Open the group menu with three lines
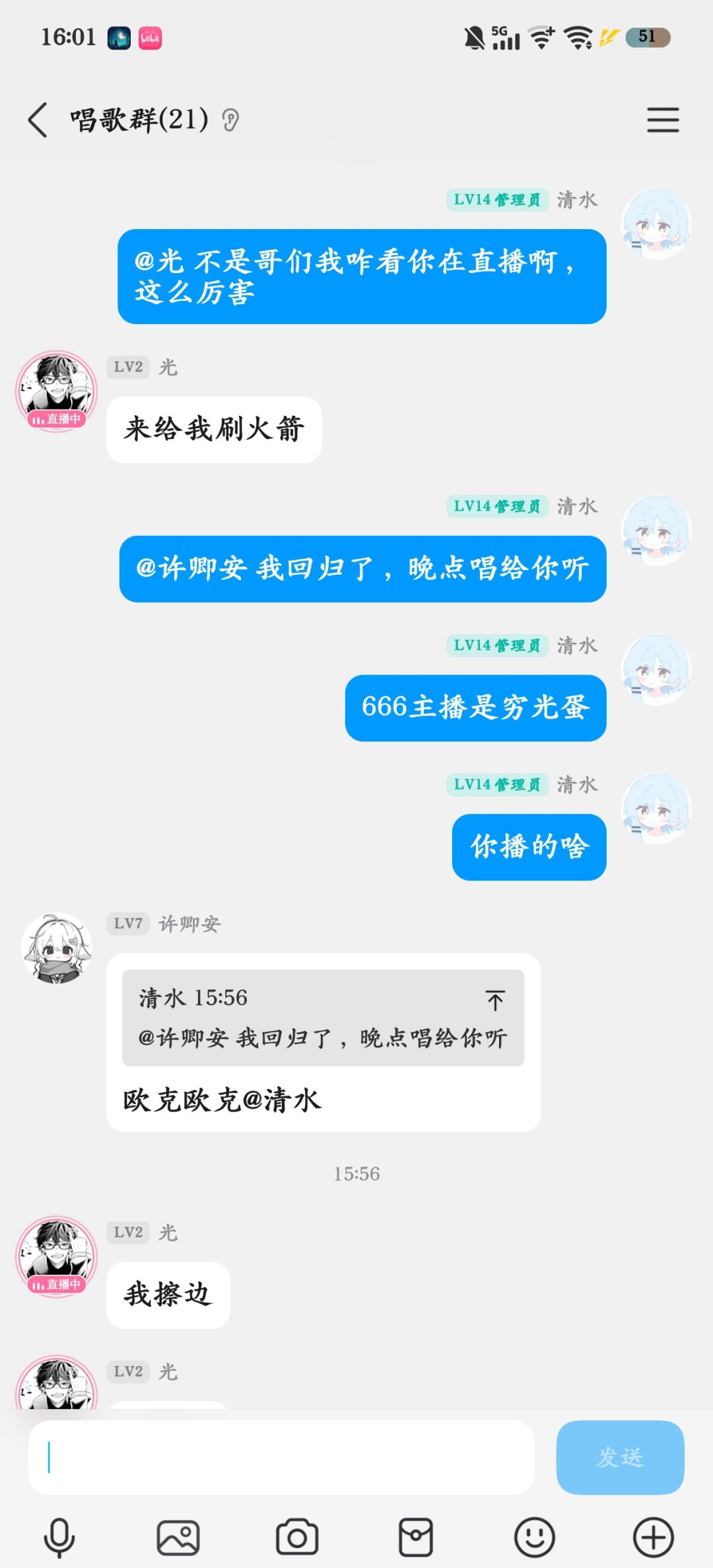This screenshot has height=1568, width=713. click(662, 120)
